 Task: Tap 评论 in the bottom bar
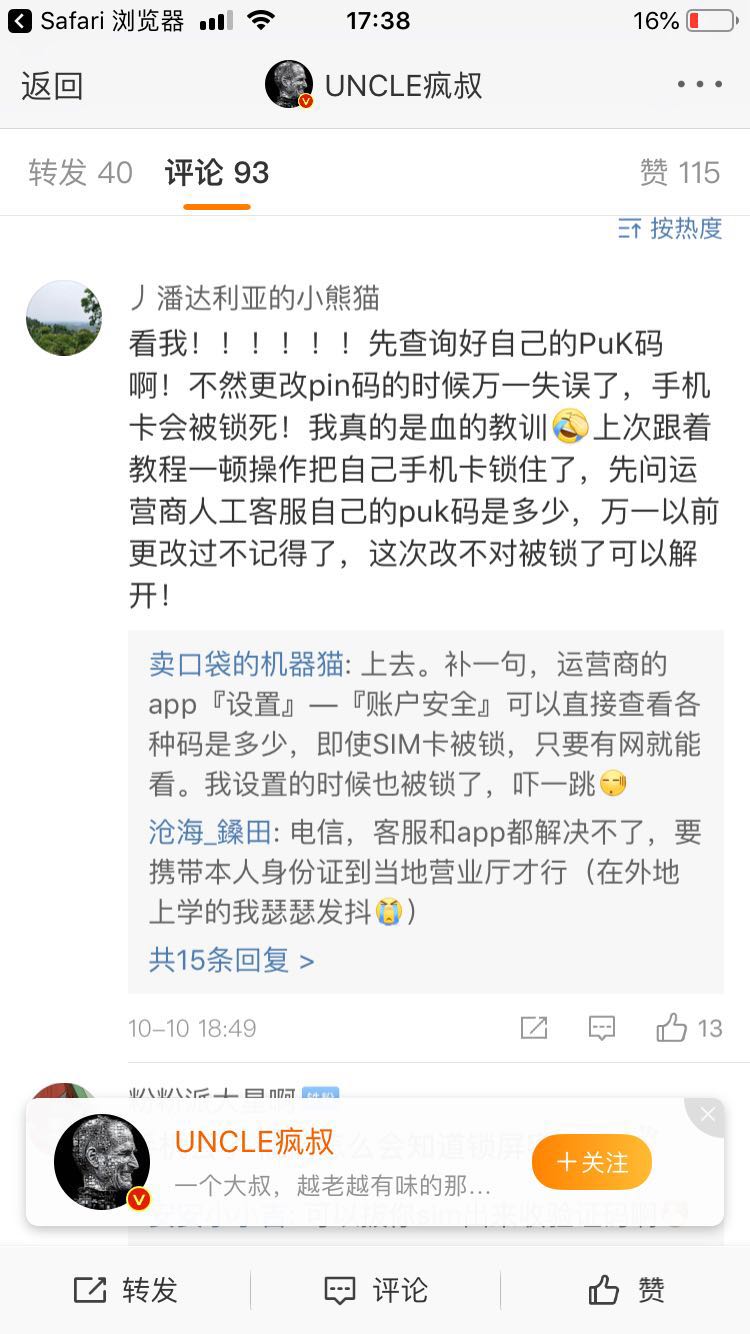point(376,1290)
